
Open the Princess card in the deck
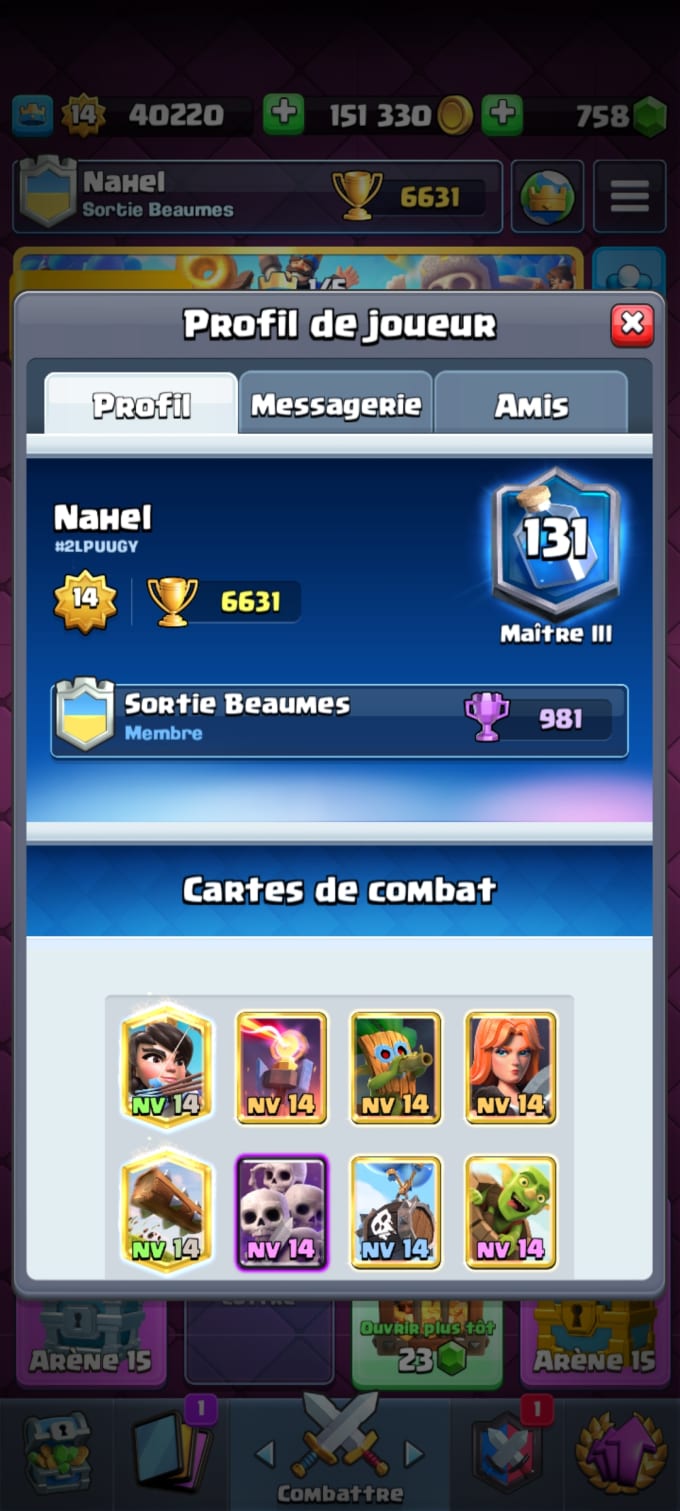[x=166, y=1066]
